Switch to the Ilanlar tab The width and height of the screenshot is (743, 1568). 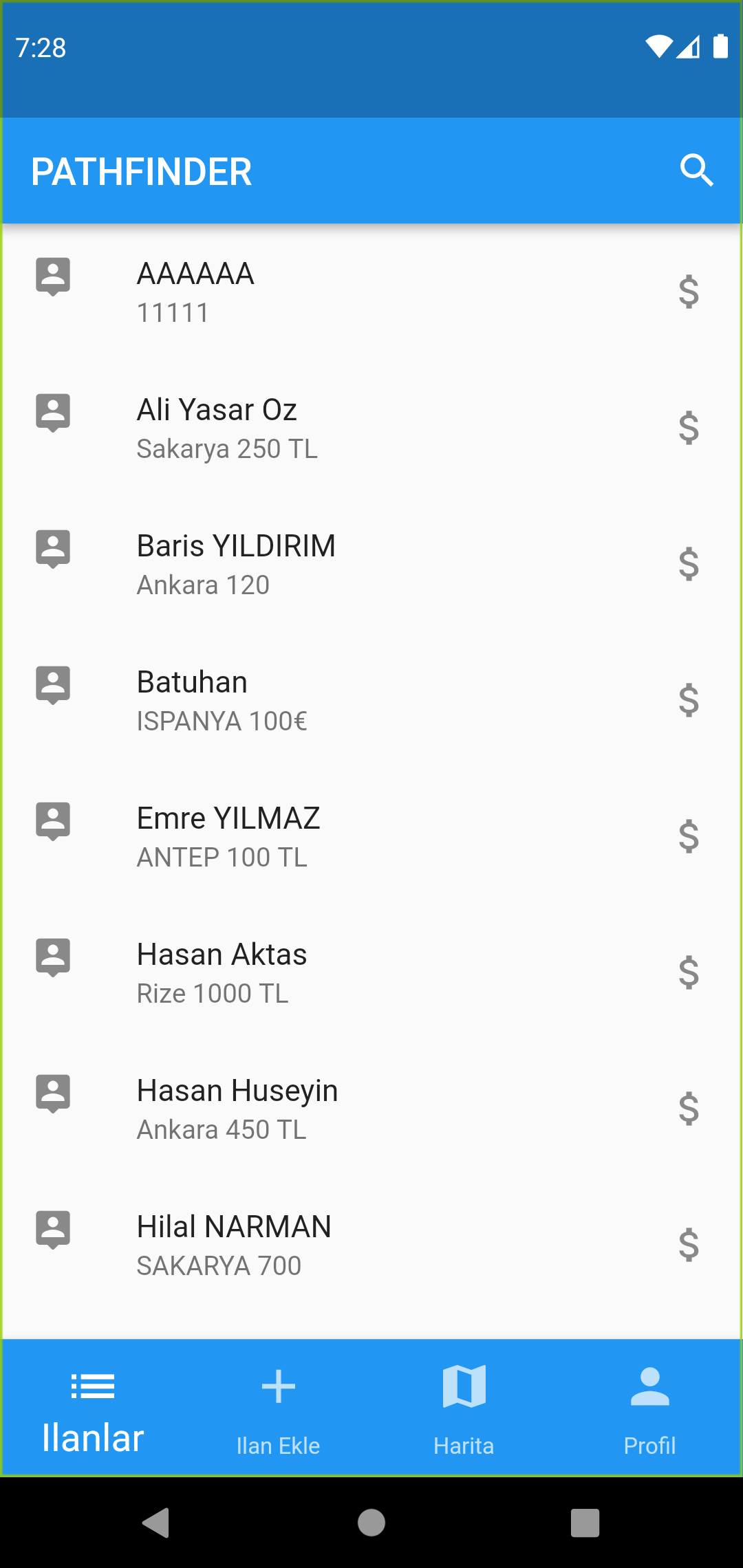click(x=93, y=1410)
